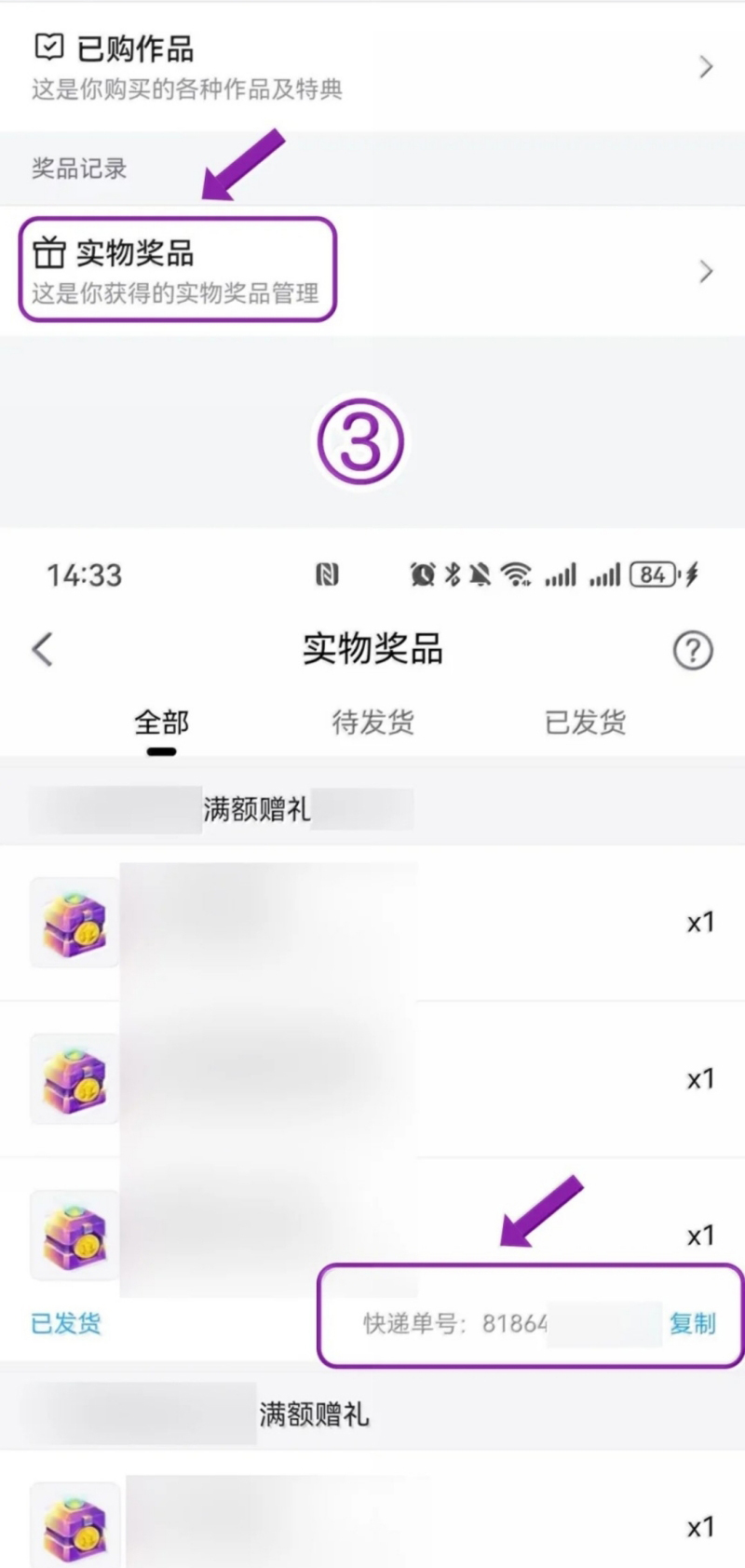Tap the lower 满额赠礼 banner

pyautogui.click(x=313, y=1413)
